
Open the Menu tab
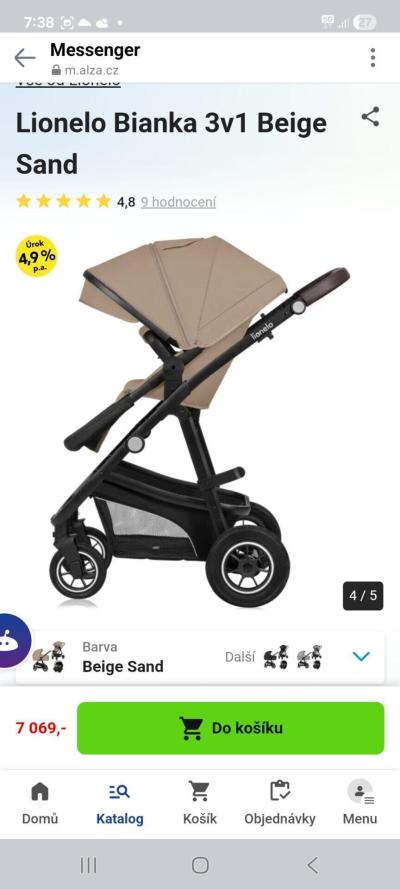360,803
